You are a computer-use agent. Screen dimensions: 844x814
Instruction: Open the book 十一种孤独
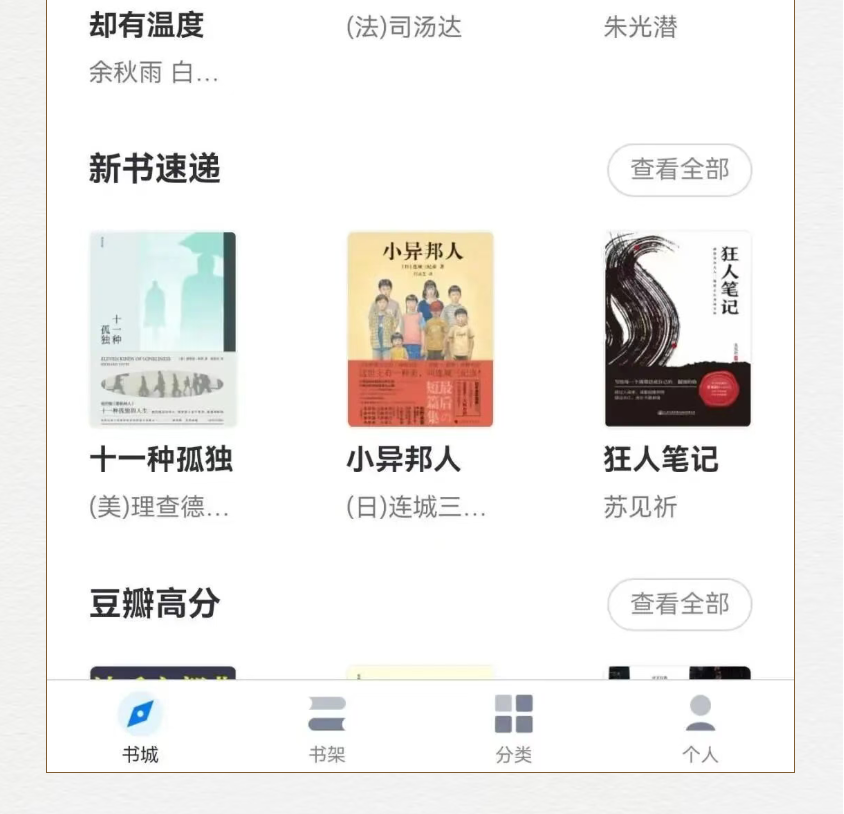click(x=163, y=330)
